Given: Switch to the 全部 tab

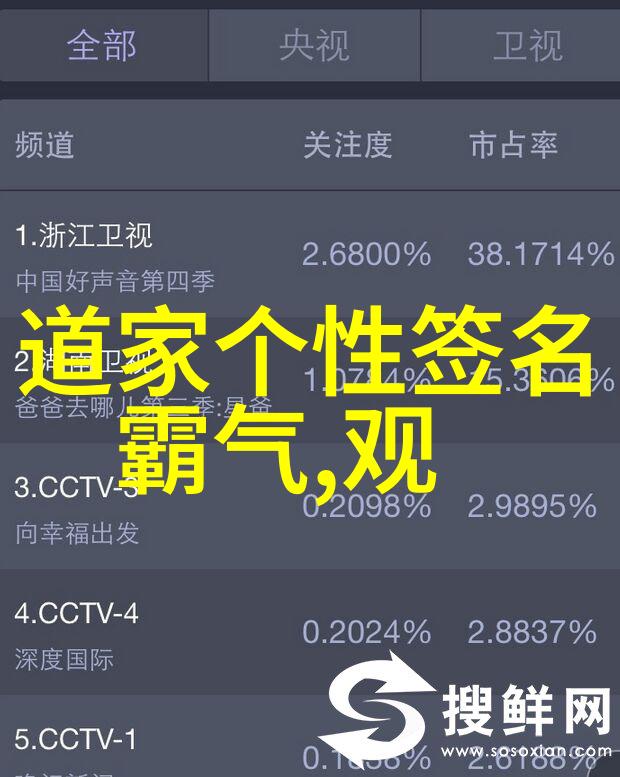Looking at the screenshot, I should (103, 45).
